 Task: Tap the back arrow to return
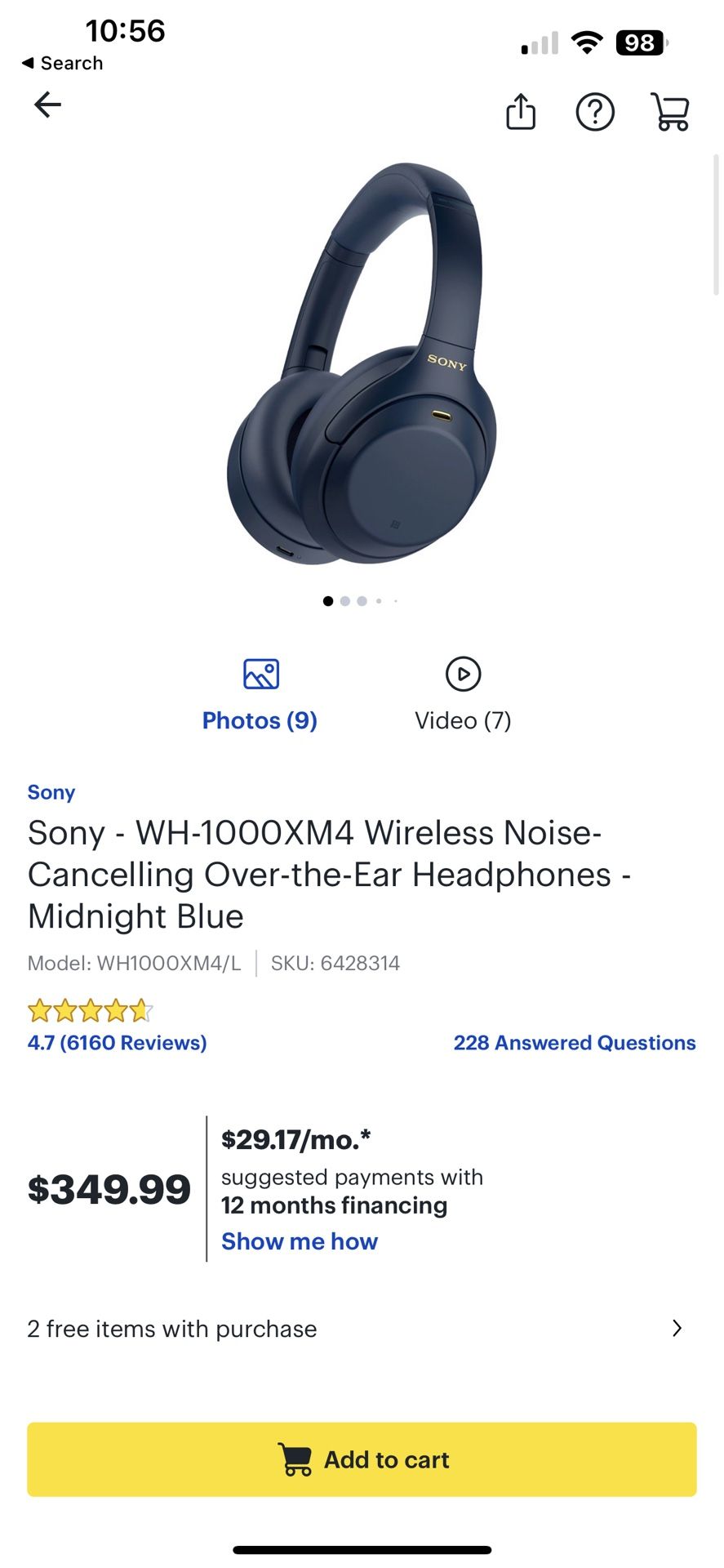click(x=47, y=105)
